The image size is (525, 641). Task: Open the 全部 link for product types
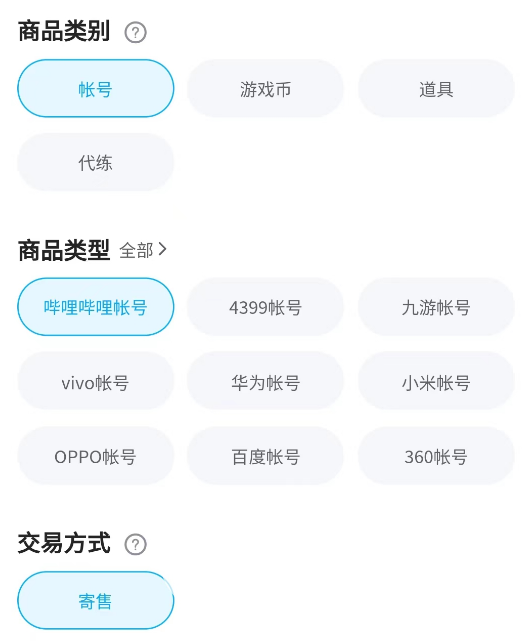point(143,250)
